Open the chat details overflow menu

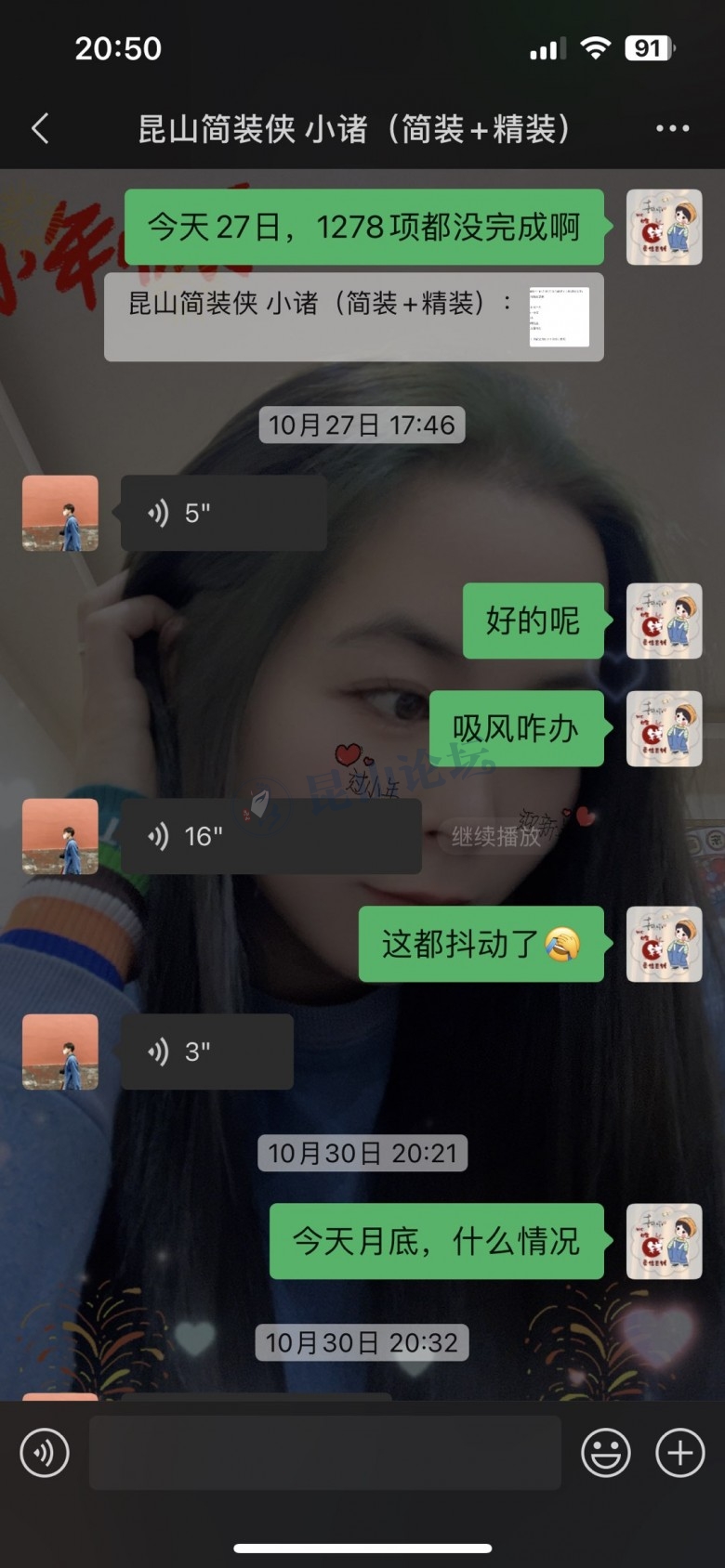672,129
